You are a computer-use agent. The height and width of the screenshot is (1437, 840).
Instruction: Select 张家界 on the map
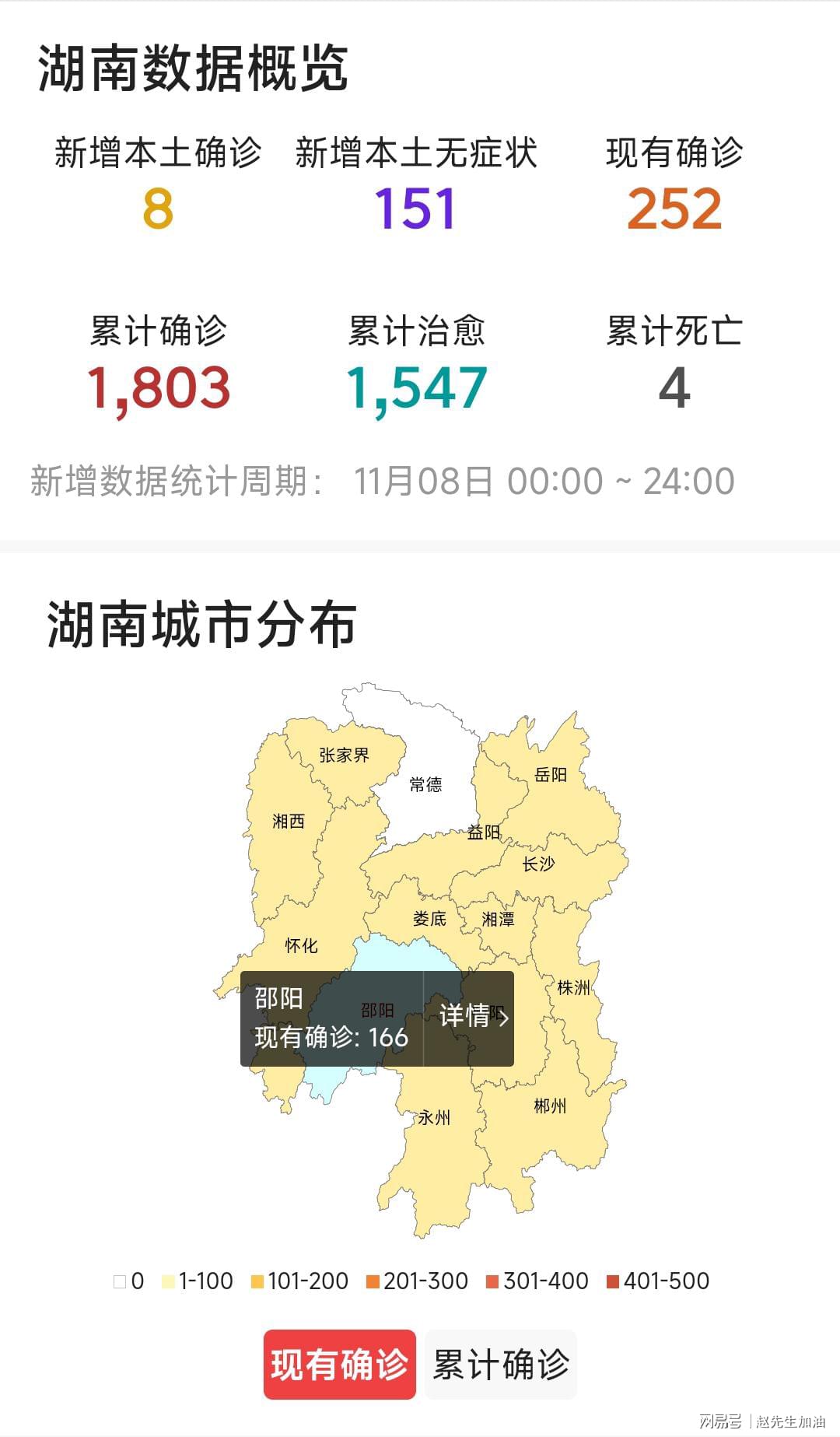tap(344, 755)
